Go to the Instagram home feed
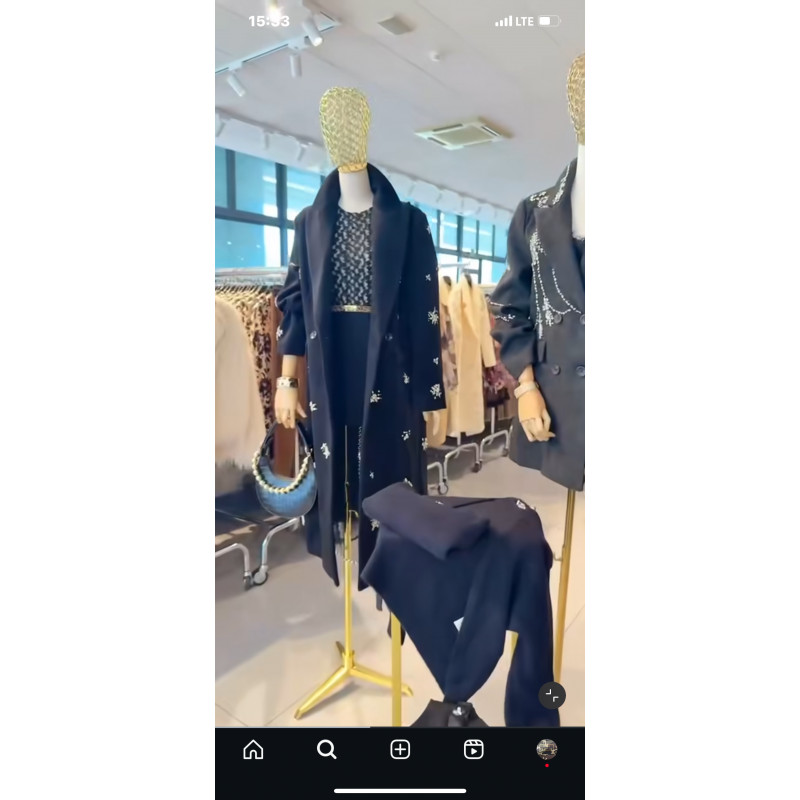 [253, 749]
